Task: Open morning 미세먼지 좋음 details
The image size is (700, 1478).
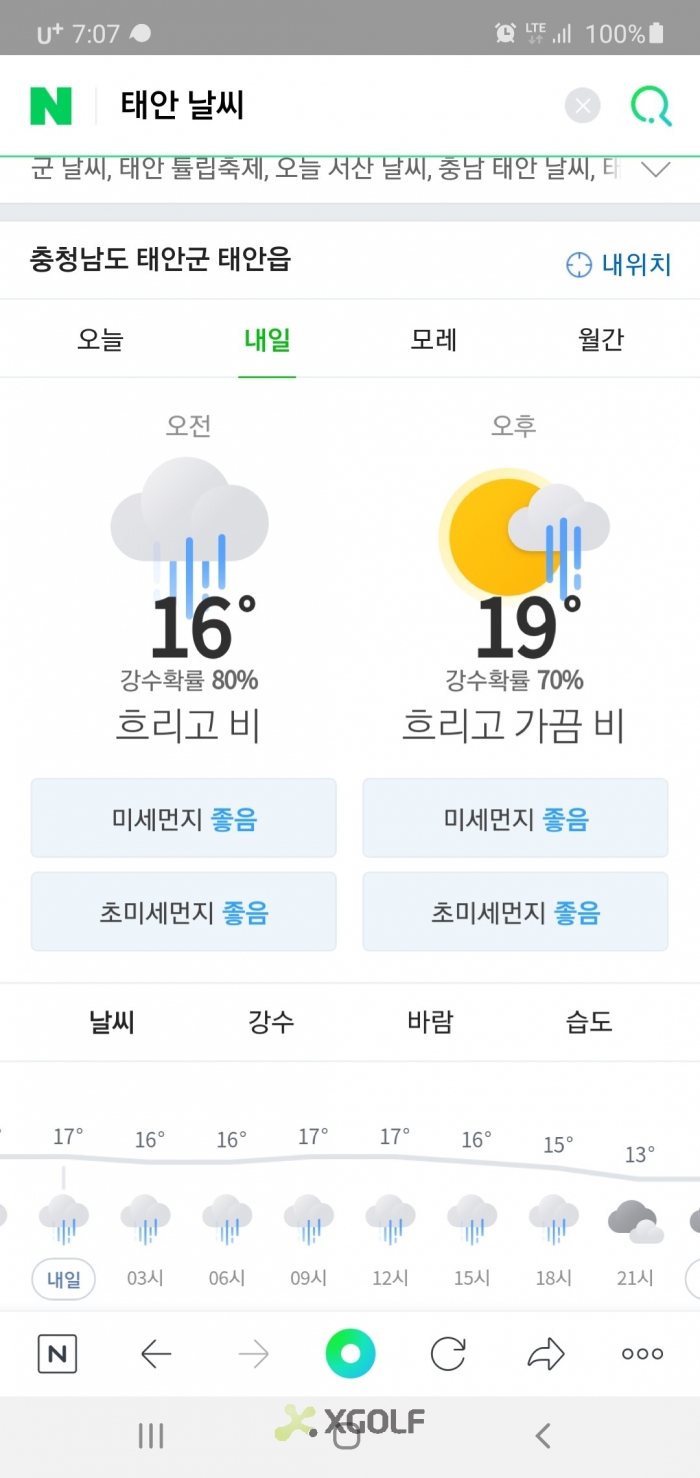Action: pyautogui.click(x=184, y=820)
